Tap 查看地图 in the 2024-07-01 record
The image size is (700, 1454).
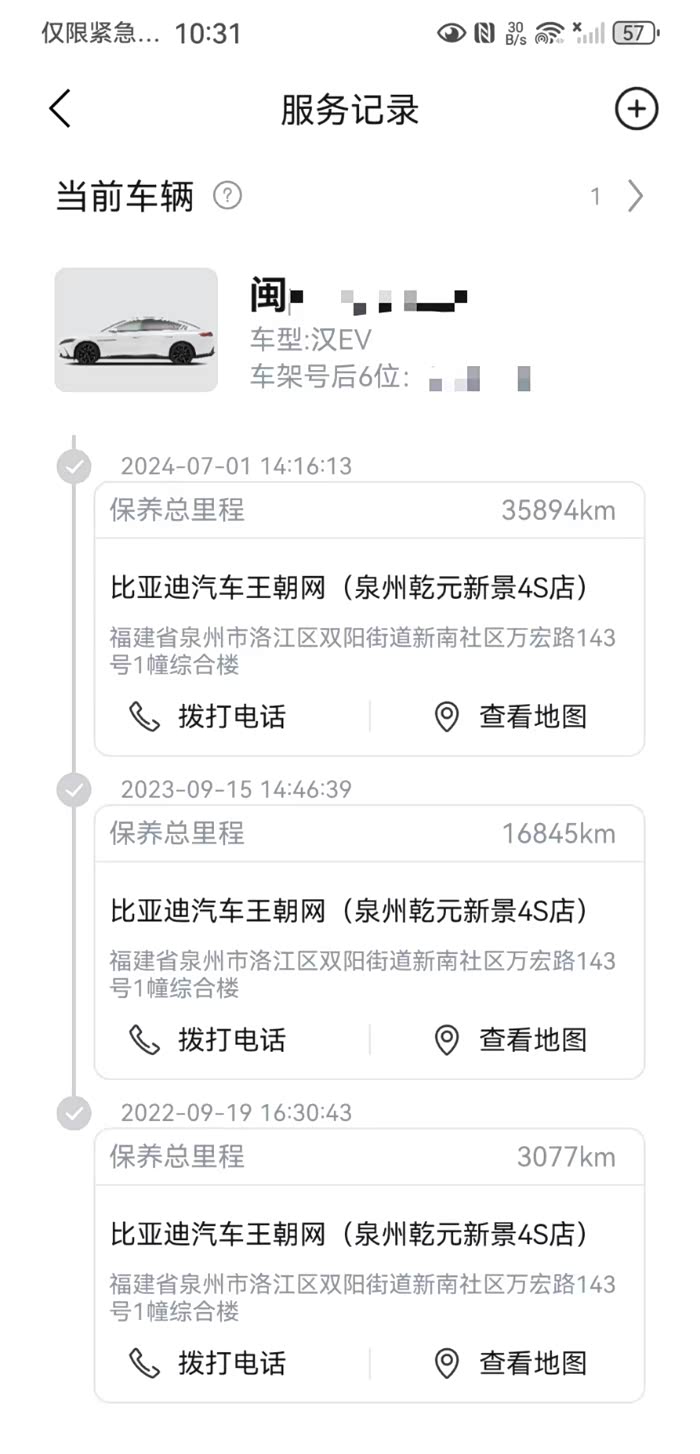(x=510, y=716)
